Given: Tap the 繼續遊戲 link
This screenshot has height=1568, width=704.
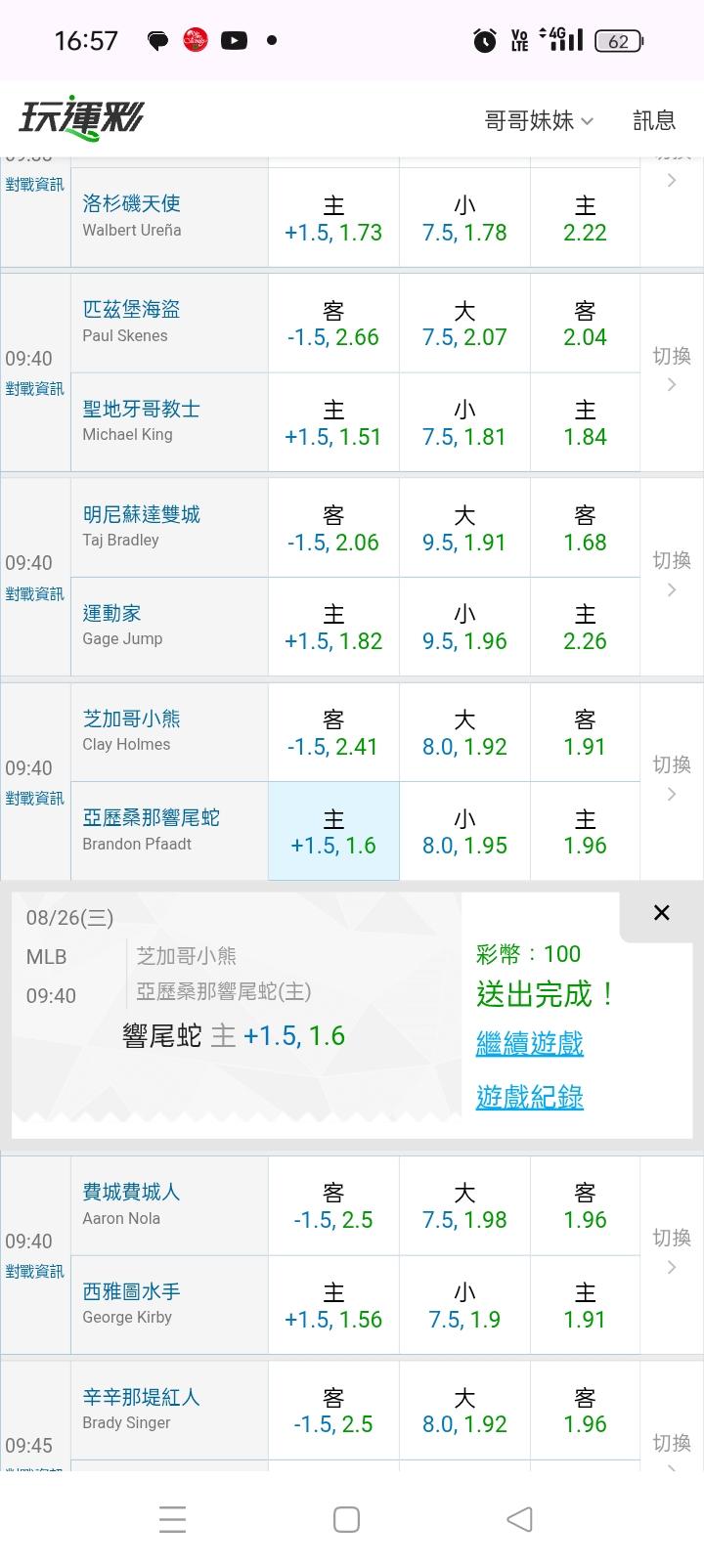Looking at the screenshot, I should click(530, 1043).
